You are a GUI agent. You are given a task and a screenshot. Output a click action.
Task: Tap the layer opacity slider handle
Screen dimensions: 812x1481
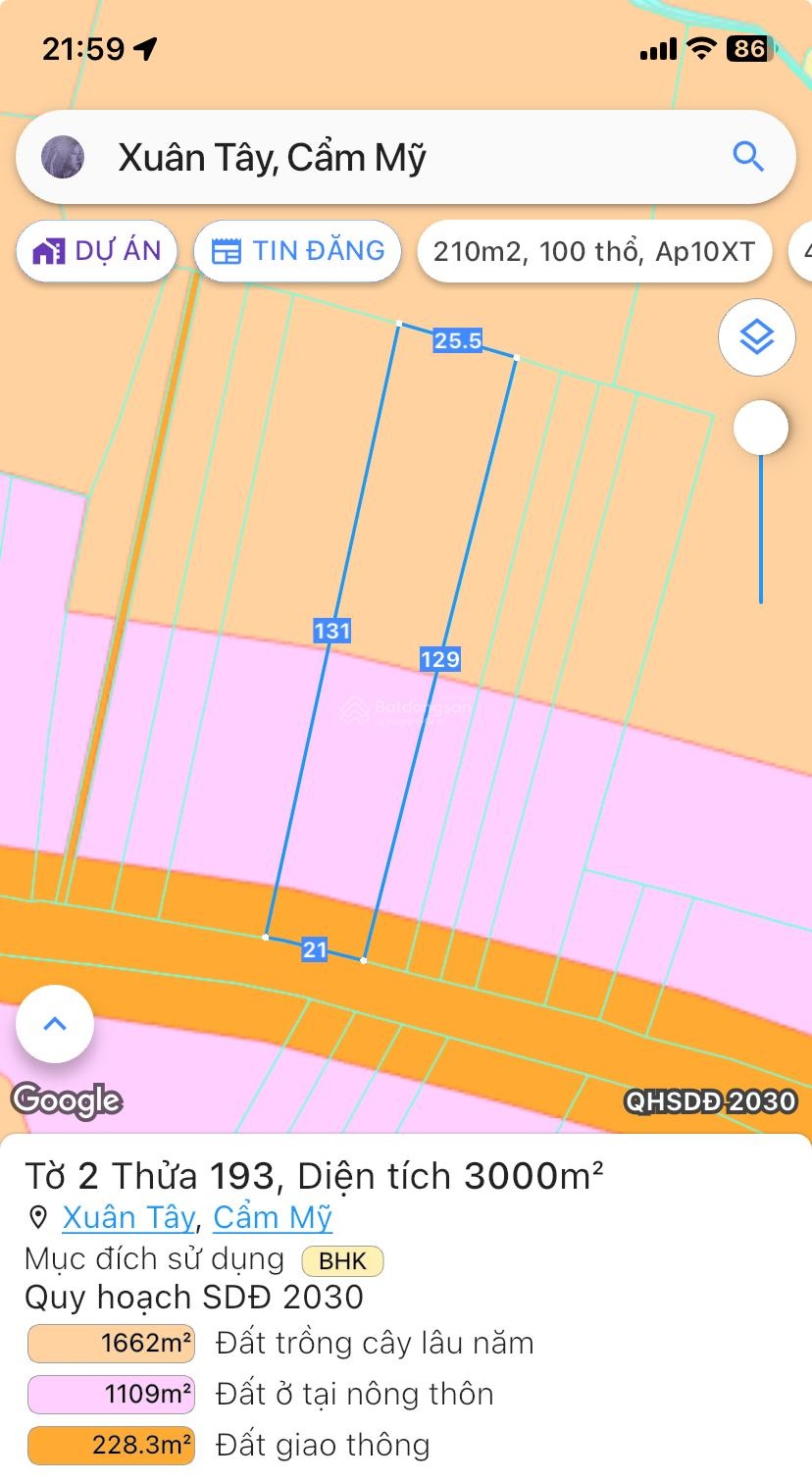pyautogui.click(x=760, y=428)
